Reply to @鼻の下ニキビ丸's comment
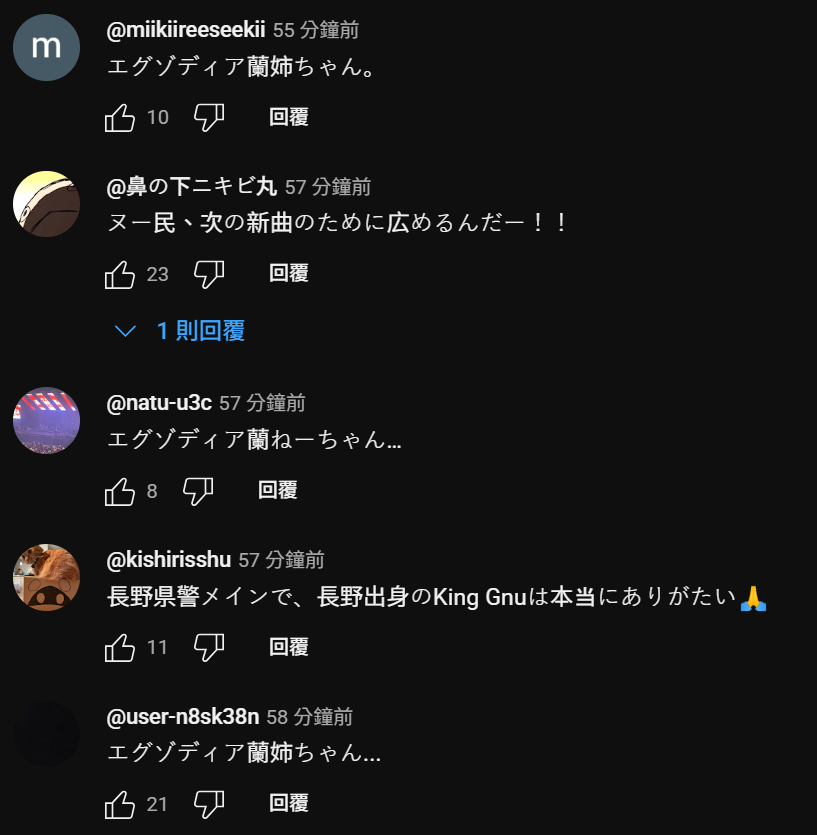 [x=288, y=273]
